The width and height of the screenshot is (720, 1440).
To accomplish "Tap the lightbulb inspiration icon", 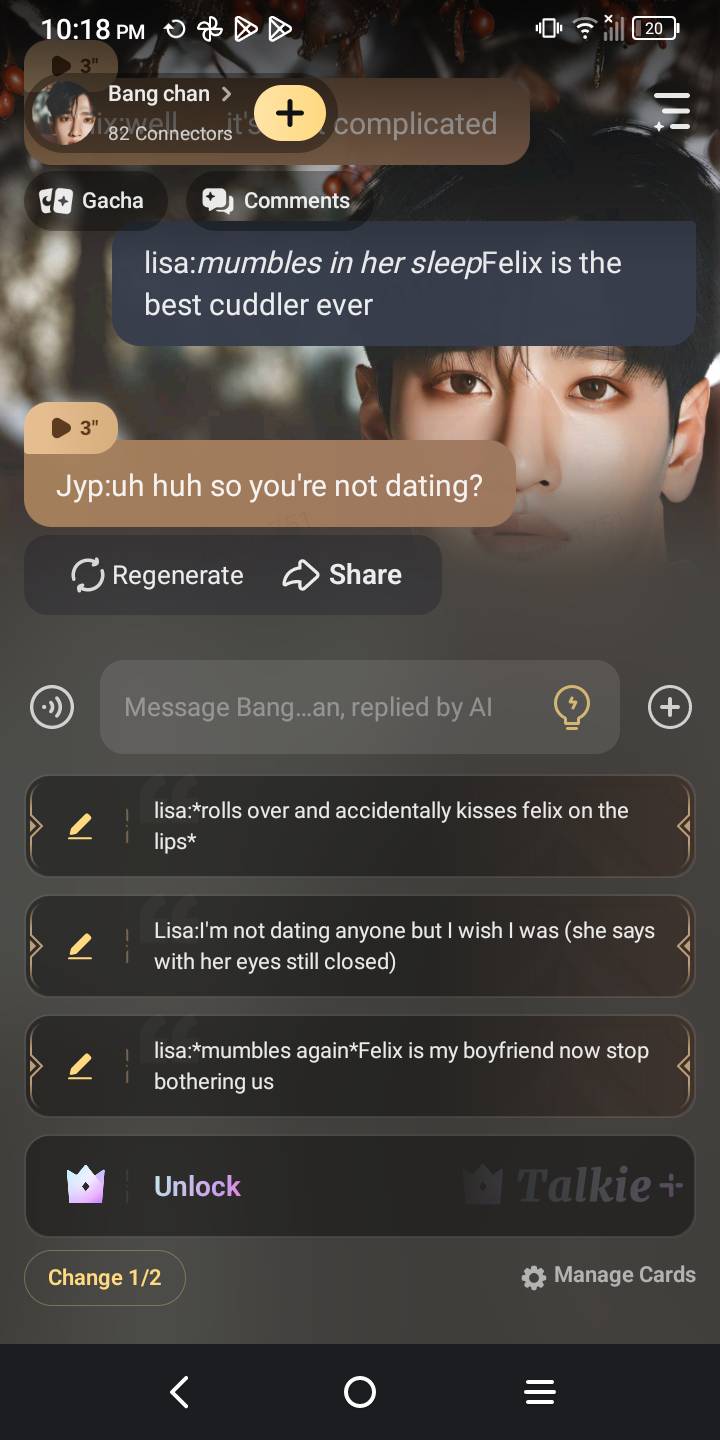I will 572,708.
